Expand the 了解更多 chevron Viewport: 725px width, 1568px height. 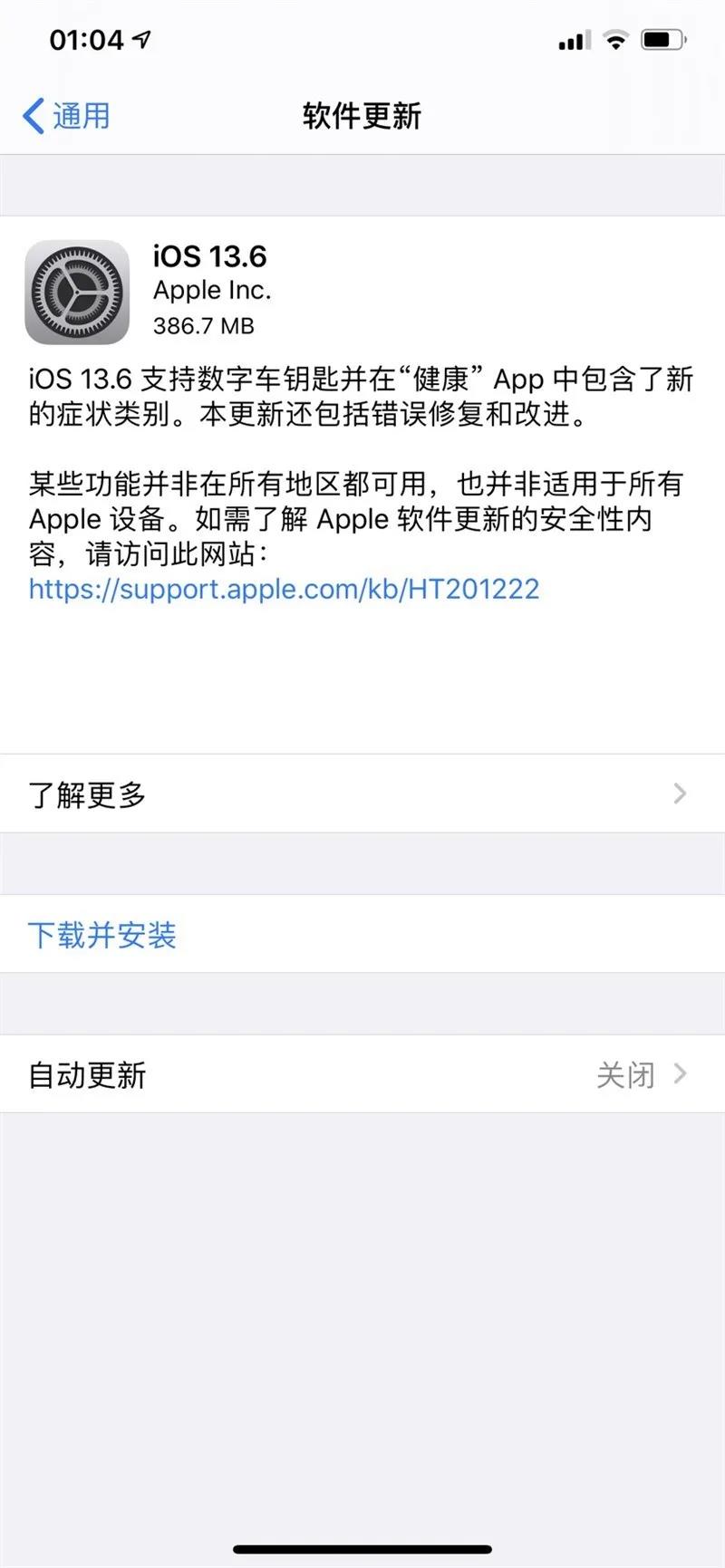[681, 794]
